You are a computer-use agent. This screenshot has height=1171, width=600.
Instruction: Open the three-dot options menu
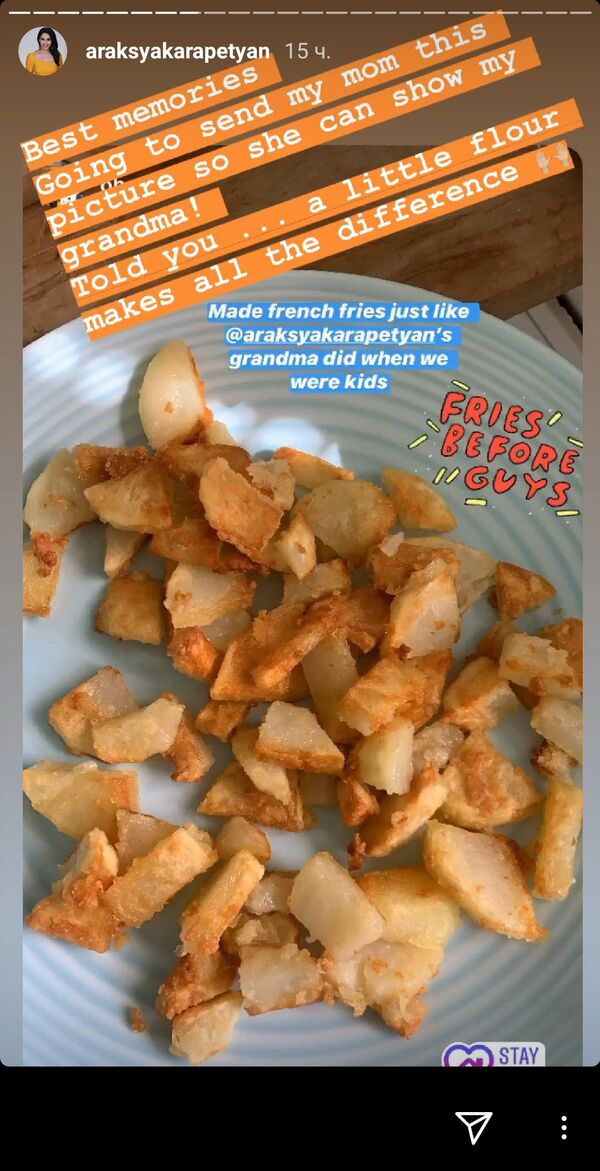[564, 1127]
